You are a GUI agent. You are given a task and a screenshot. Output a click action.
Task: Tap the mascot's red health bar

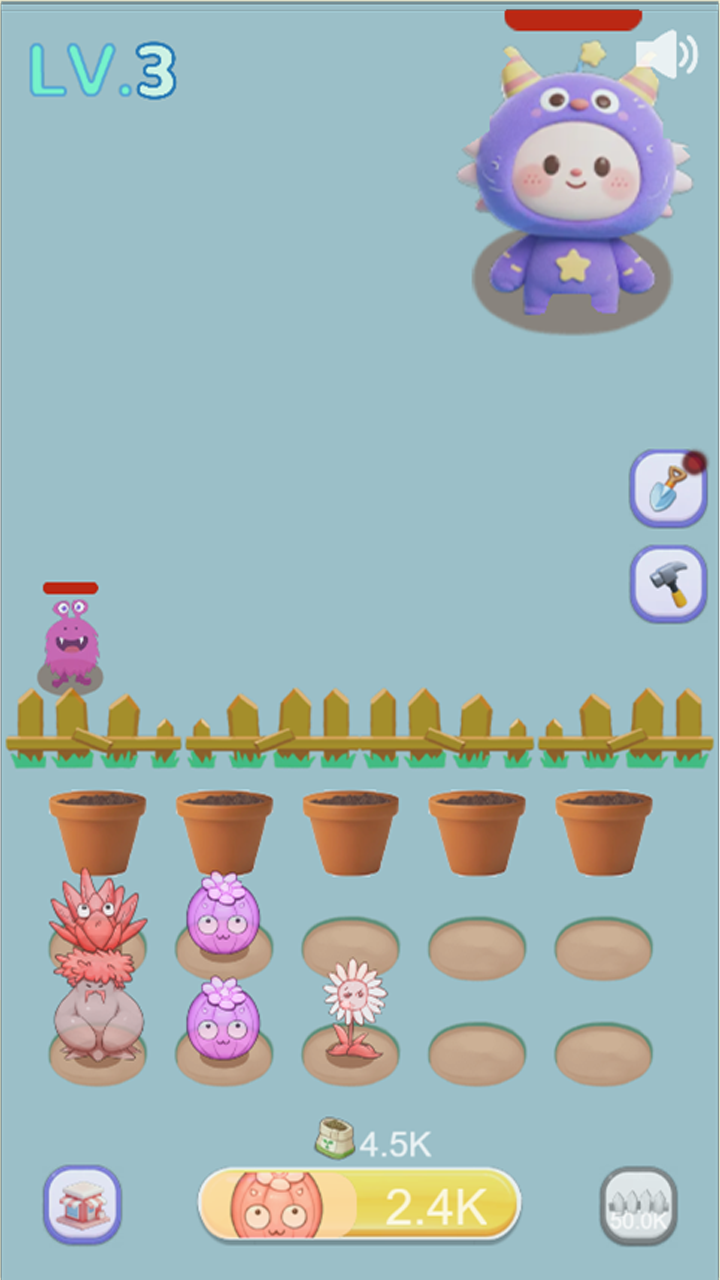573,18
